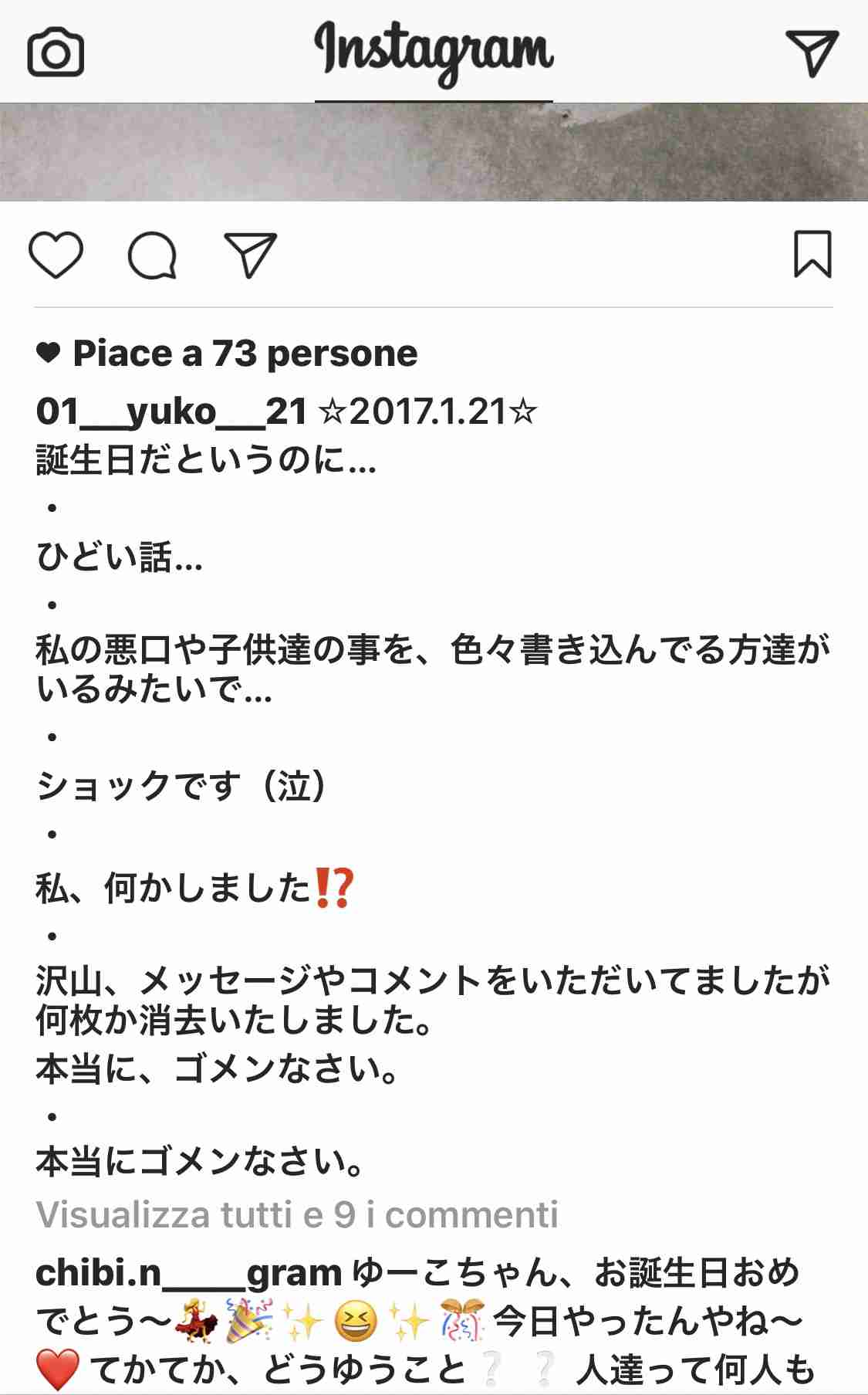868x1395 pixels.
Task: Tap the comment bubble under the post
Action: 153,256
